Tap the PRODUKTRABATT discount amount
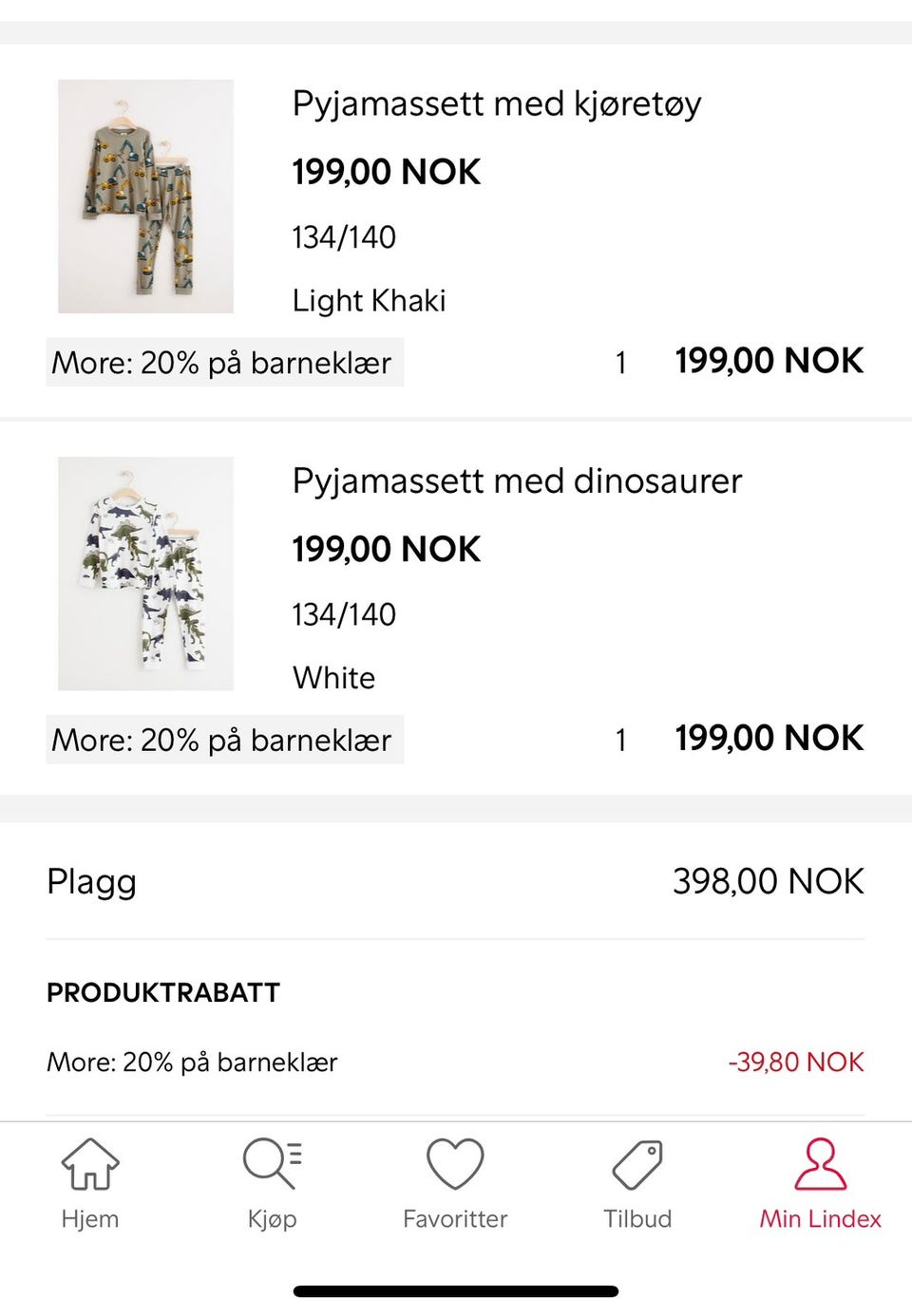912x1316 pixels. point(796,1062)
